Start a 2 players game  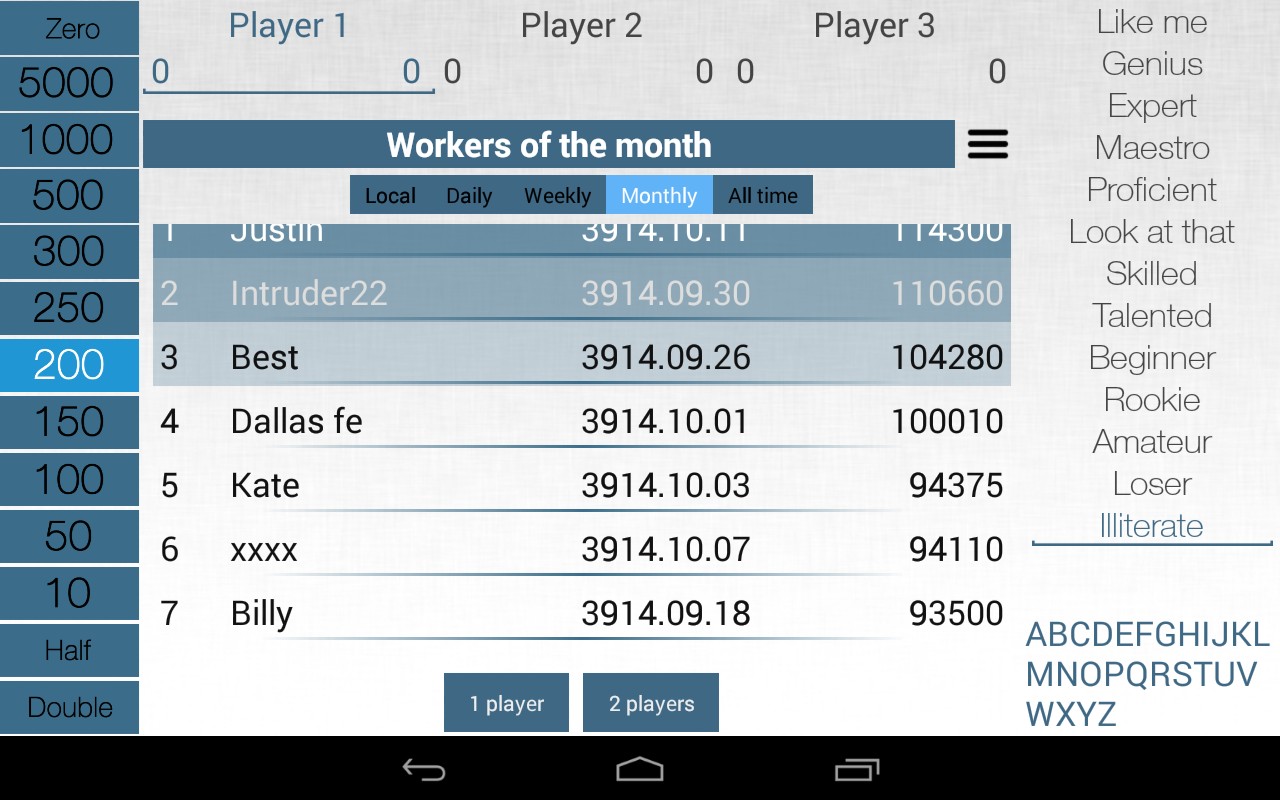click(651, 703)
